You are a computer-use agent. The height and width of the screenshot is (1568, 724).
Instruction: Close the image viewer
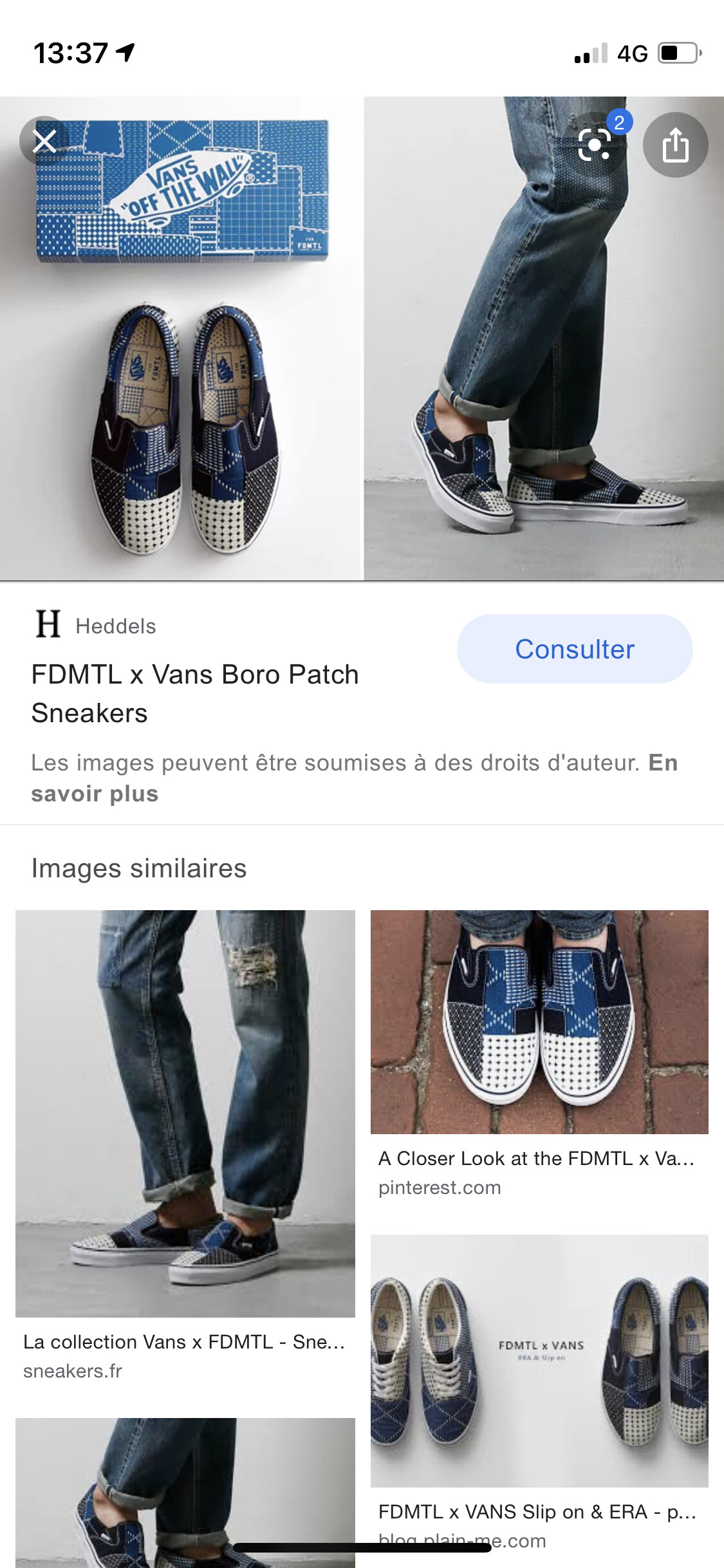44,140
